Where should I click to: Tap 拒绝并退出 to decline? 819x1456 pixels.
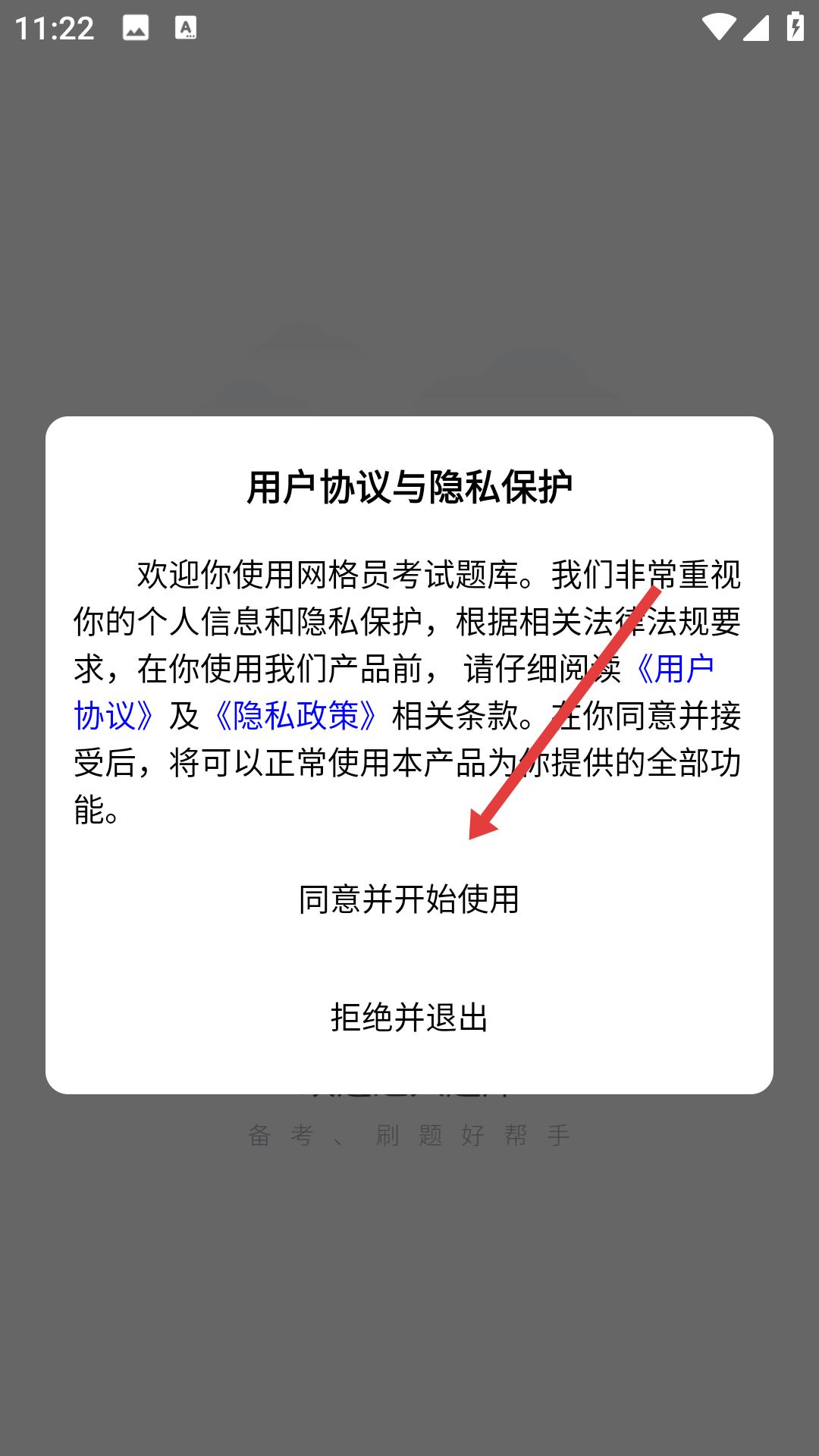point(409,1017)
